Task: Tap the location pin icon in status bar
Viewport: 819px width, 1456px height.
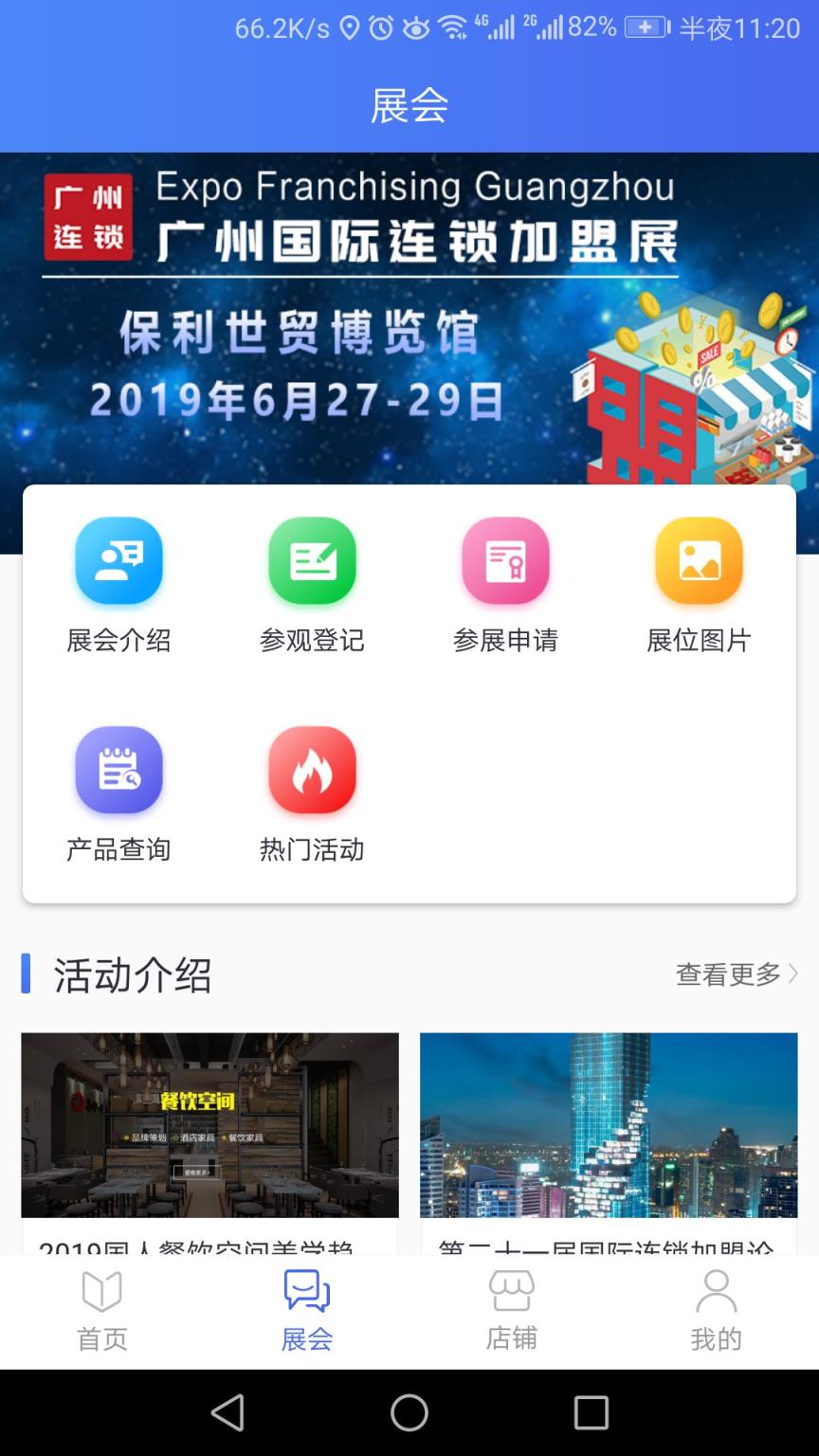Action: click(x=349, y=28)
